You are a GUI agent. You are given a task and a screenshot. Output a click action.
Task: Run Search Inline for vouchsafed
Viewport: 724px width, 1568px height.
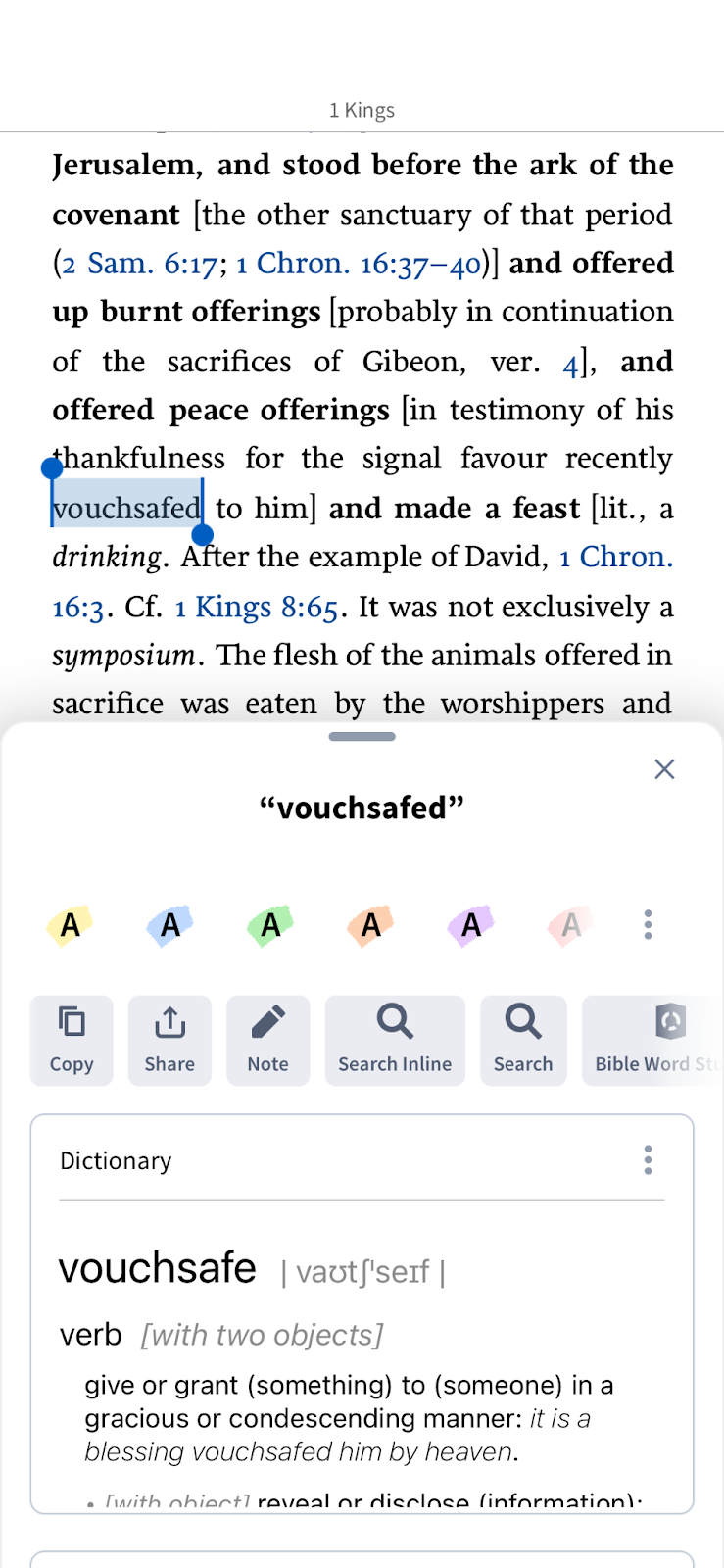395,1040
